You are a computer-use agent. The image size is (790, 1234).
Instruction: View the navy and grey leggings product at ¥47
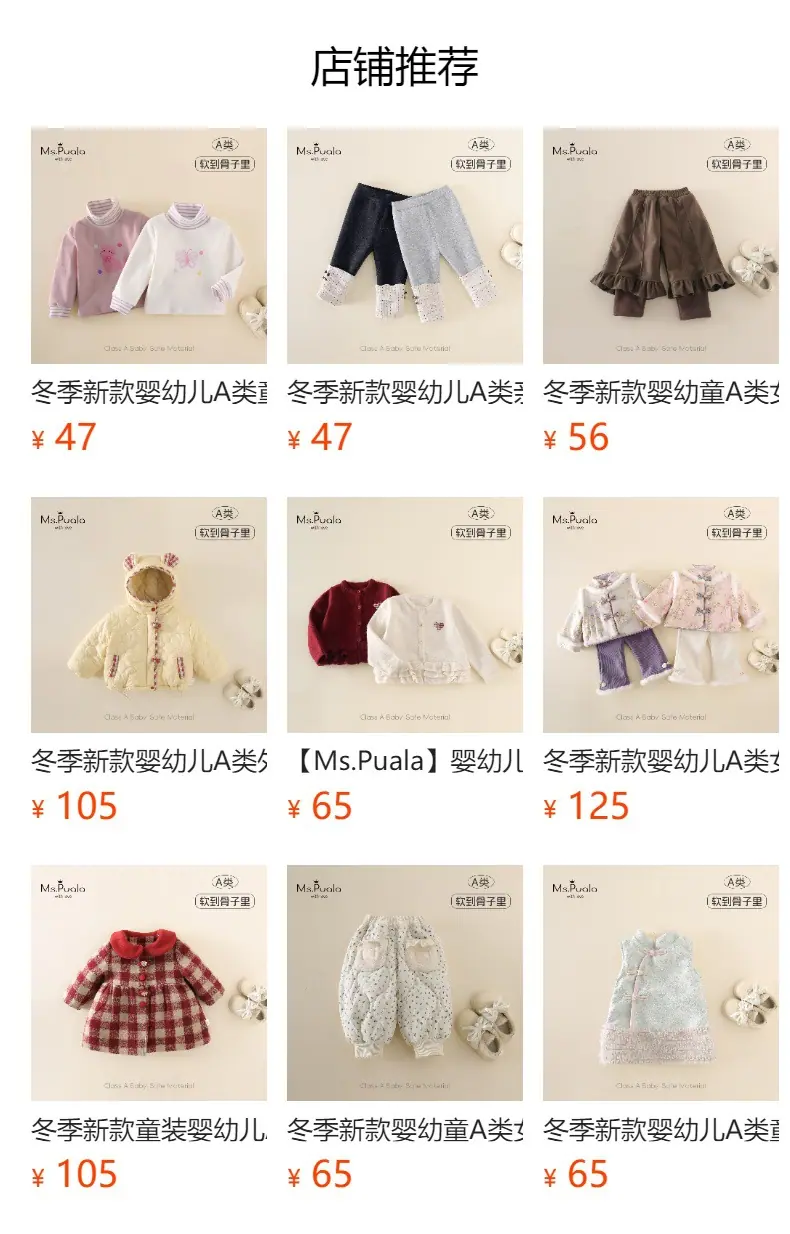tap(405, 246)
